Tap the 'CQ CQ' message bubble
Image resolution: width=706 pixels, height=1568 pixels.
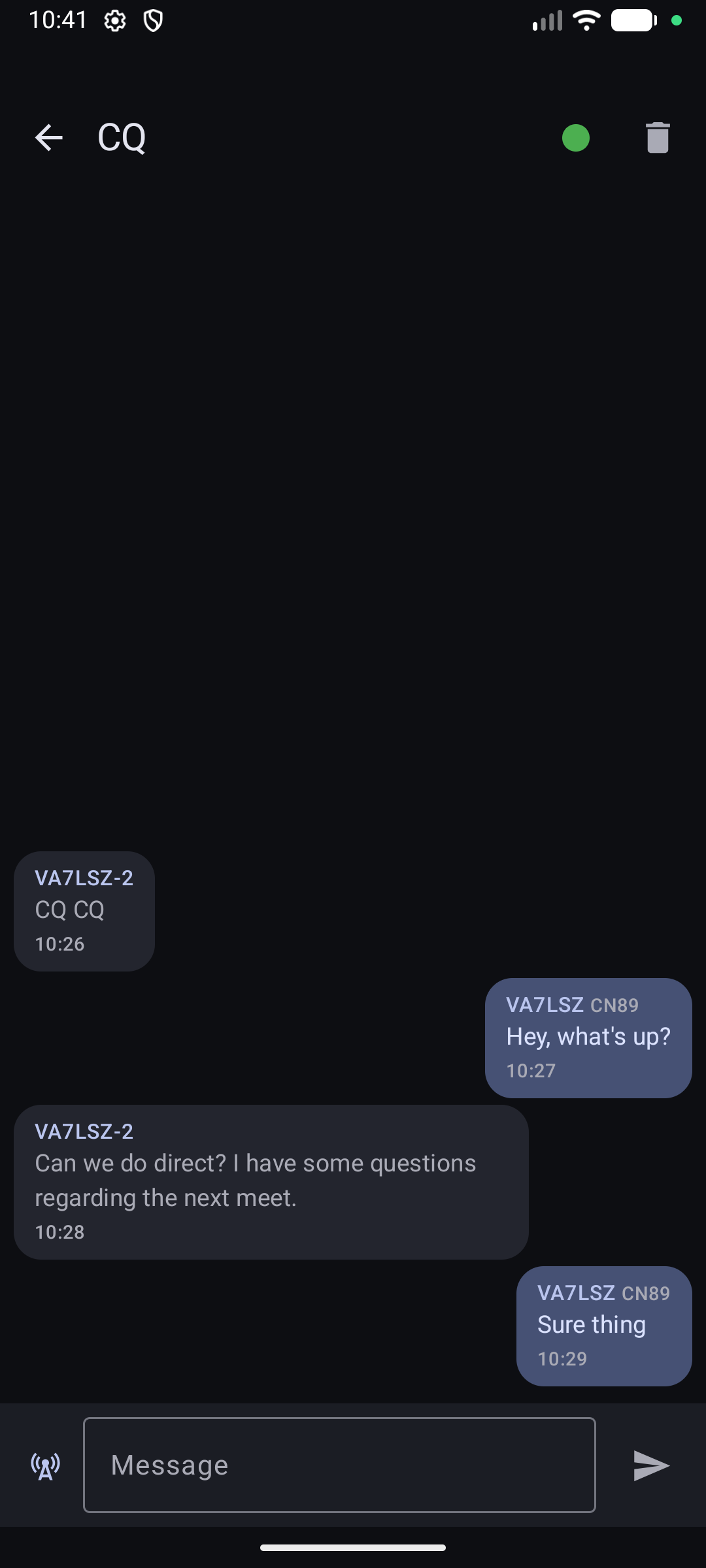[x=83, y=911]
